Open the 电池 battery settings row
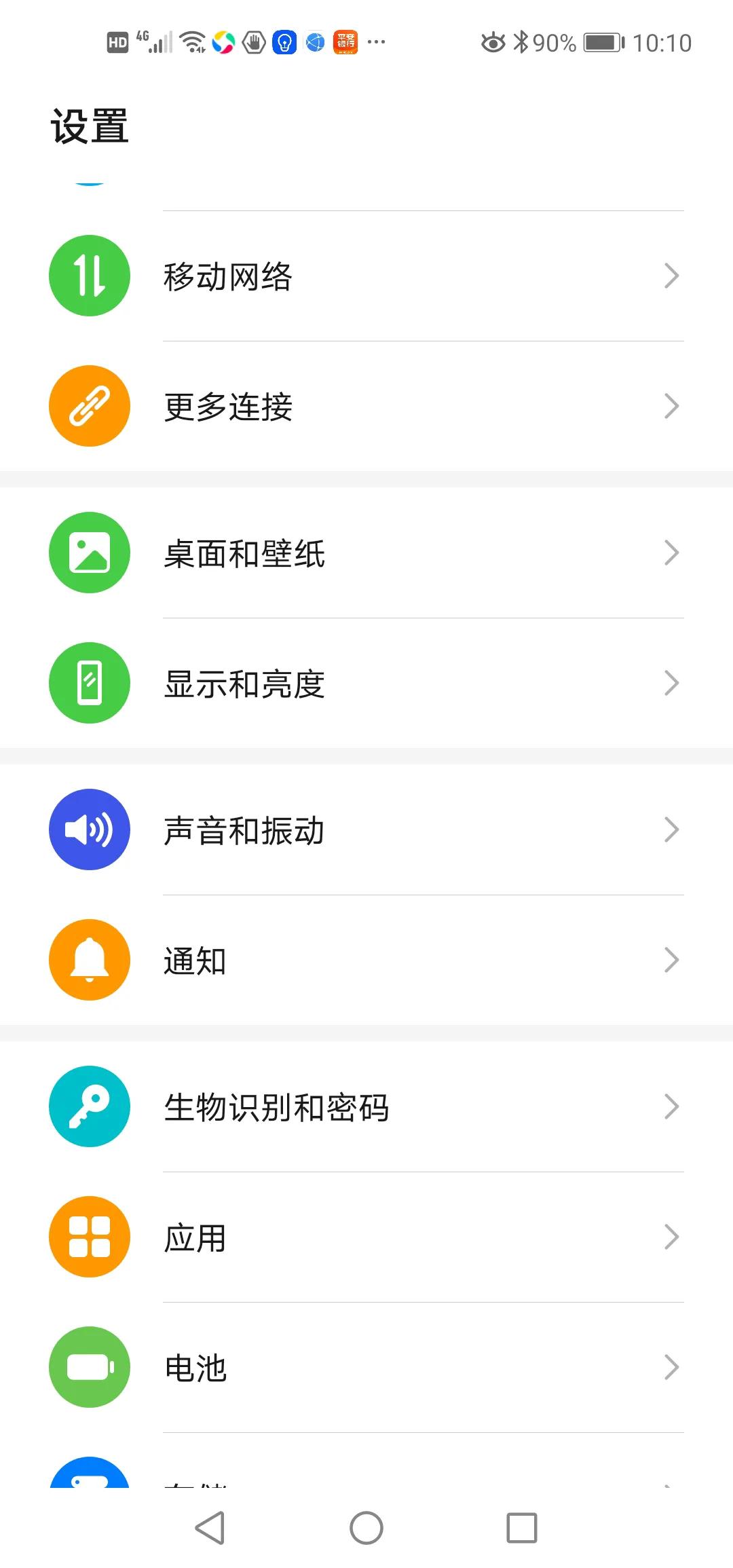 pyautogui.click(x=366, y=1367)
